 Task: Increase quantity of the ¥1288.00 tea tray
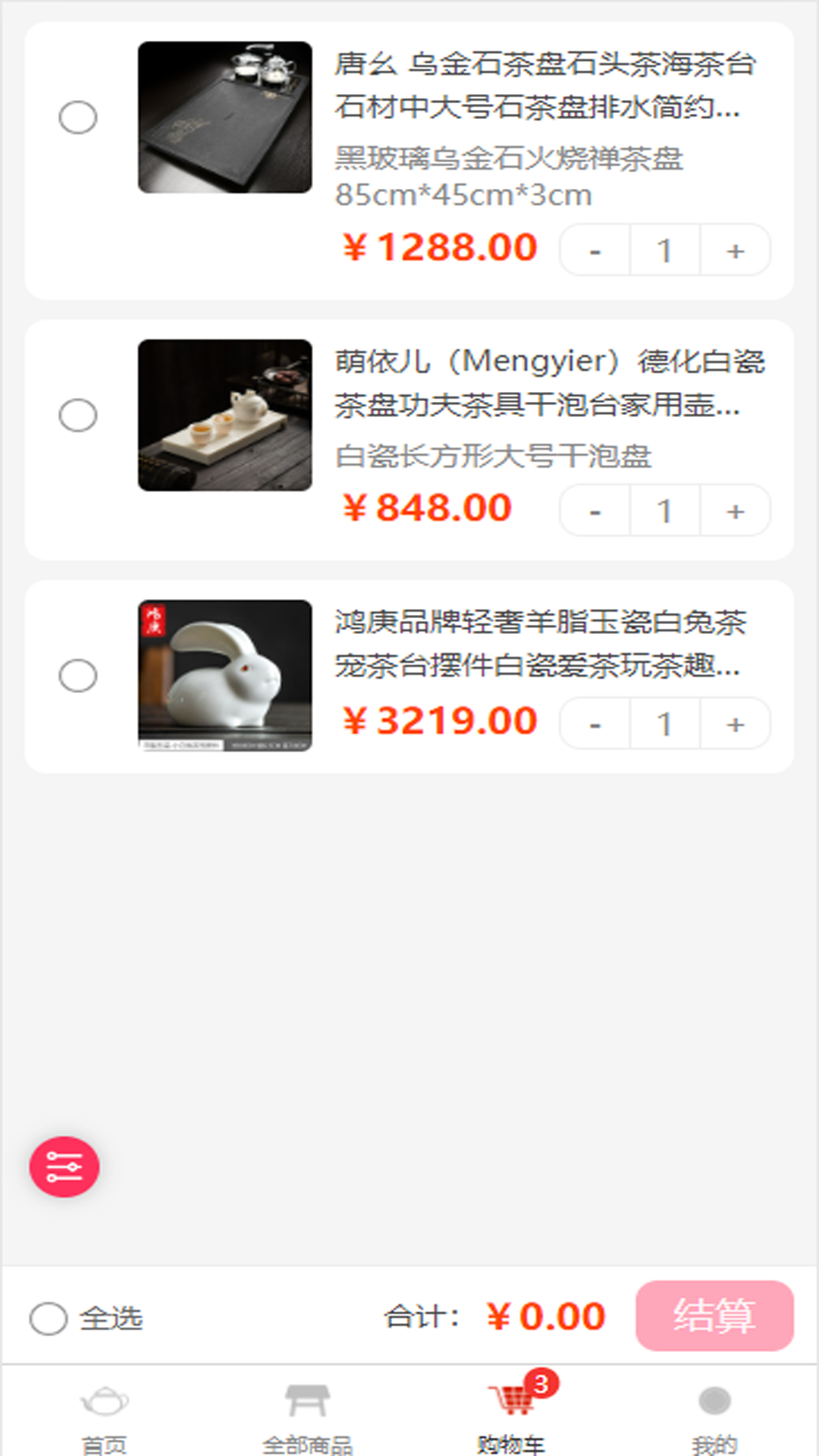[x=735, y=250]
